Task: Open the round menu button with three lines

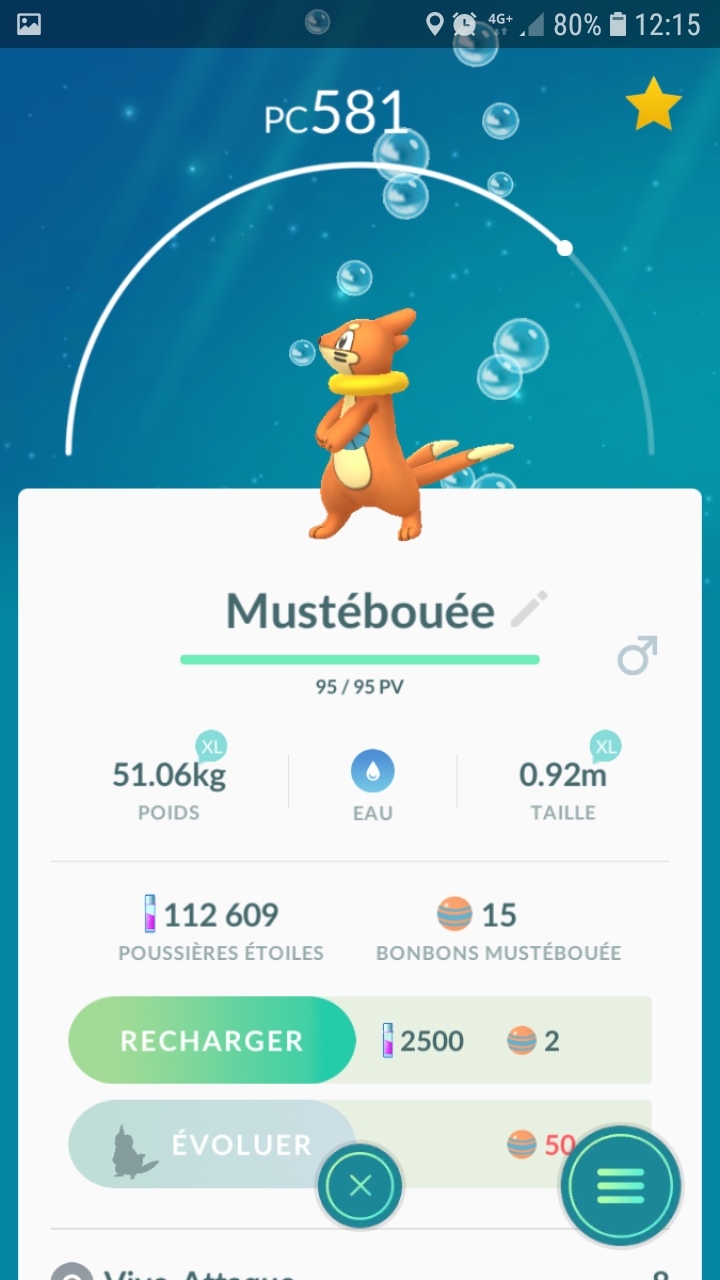Action: point(620,1186)
